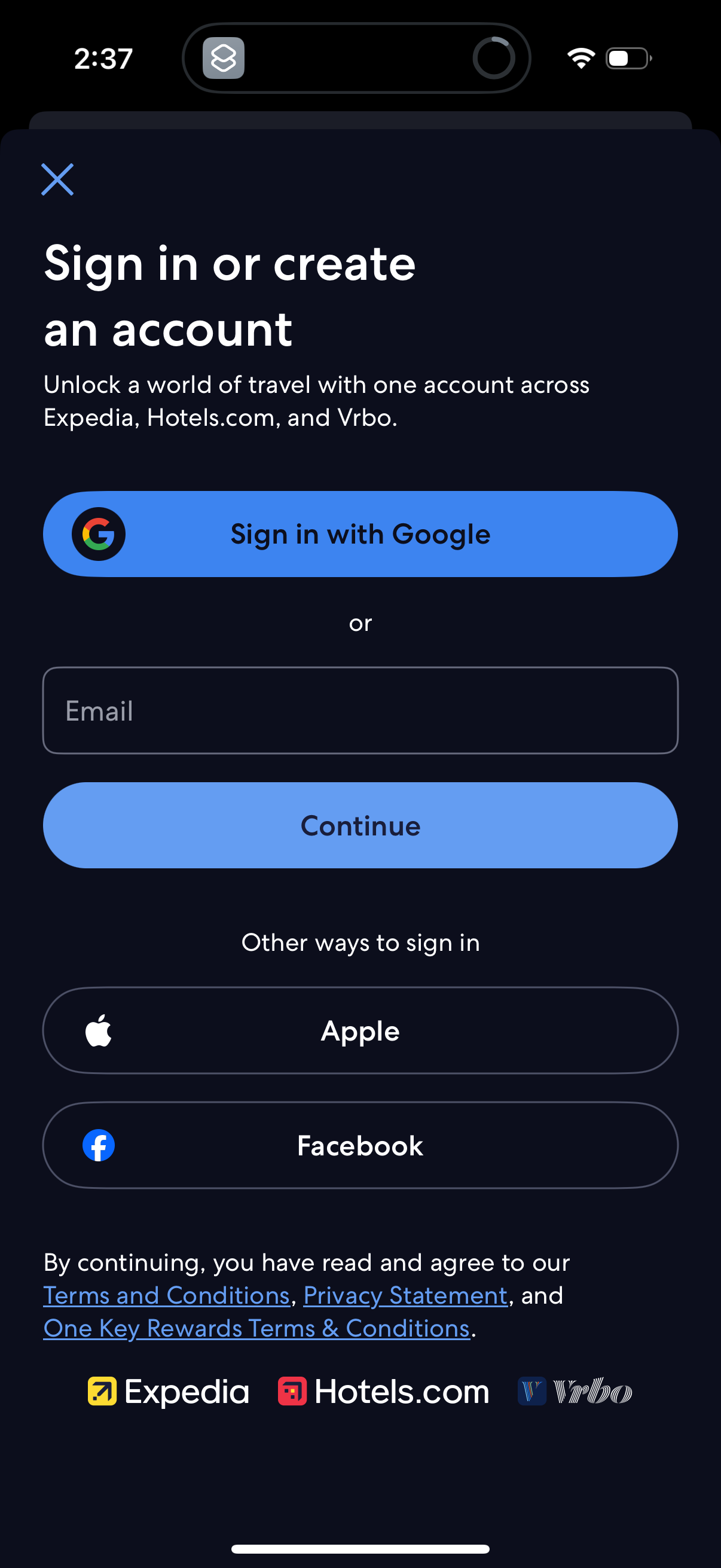Click the Vrbo brand logo
Image resolution: width=721 pixels, height=1568 pixels.
pyautogui.click(x=575, y=1392)
